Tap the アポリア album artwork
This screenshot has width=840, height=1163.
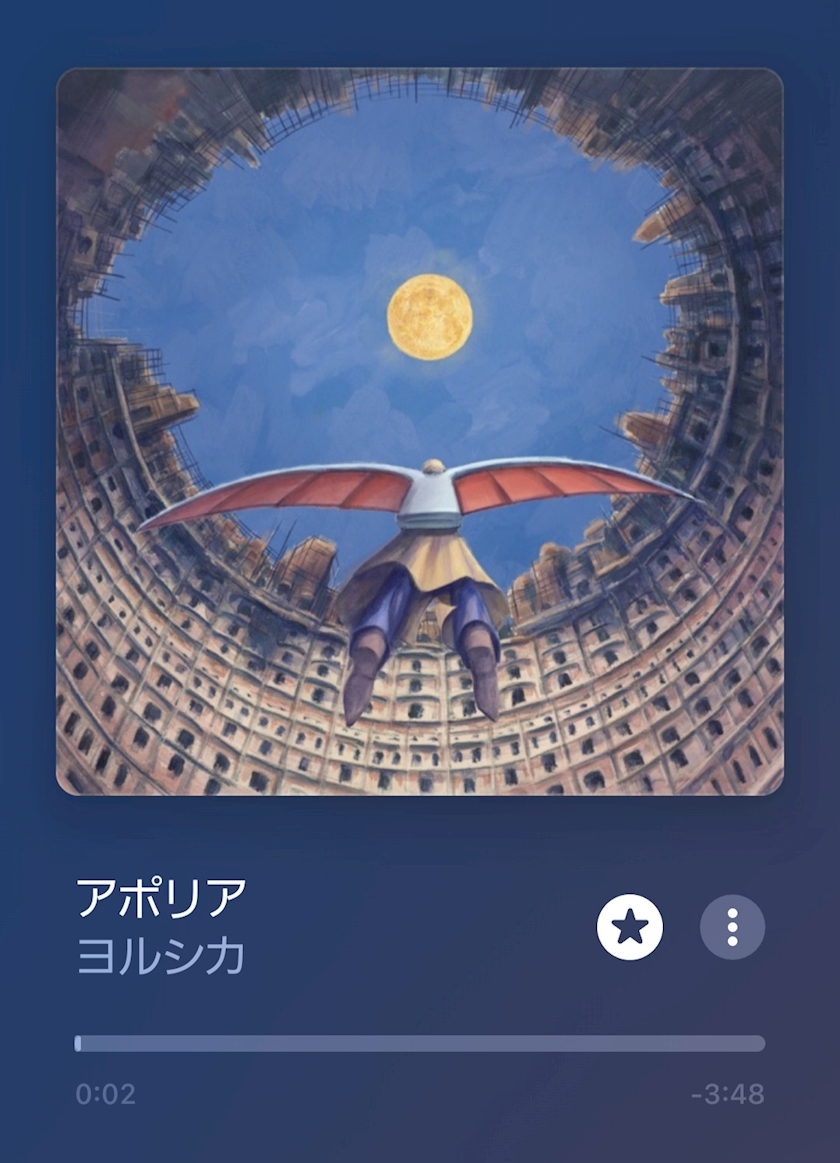point(420,431)
